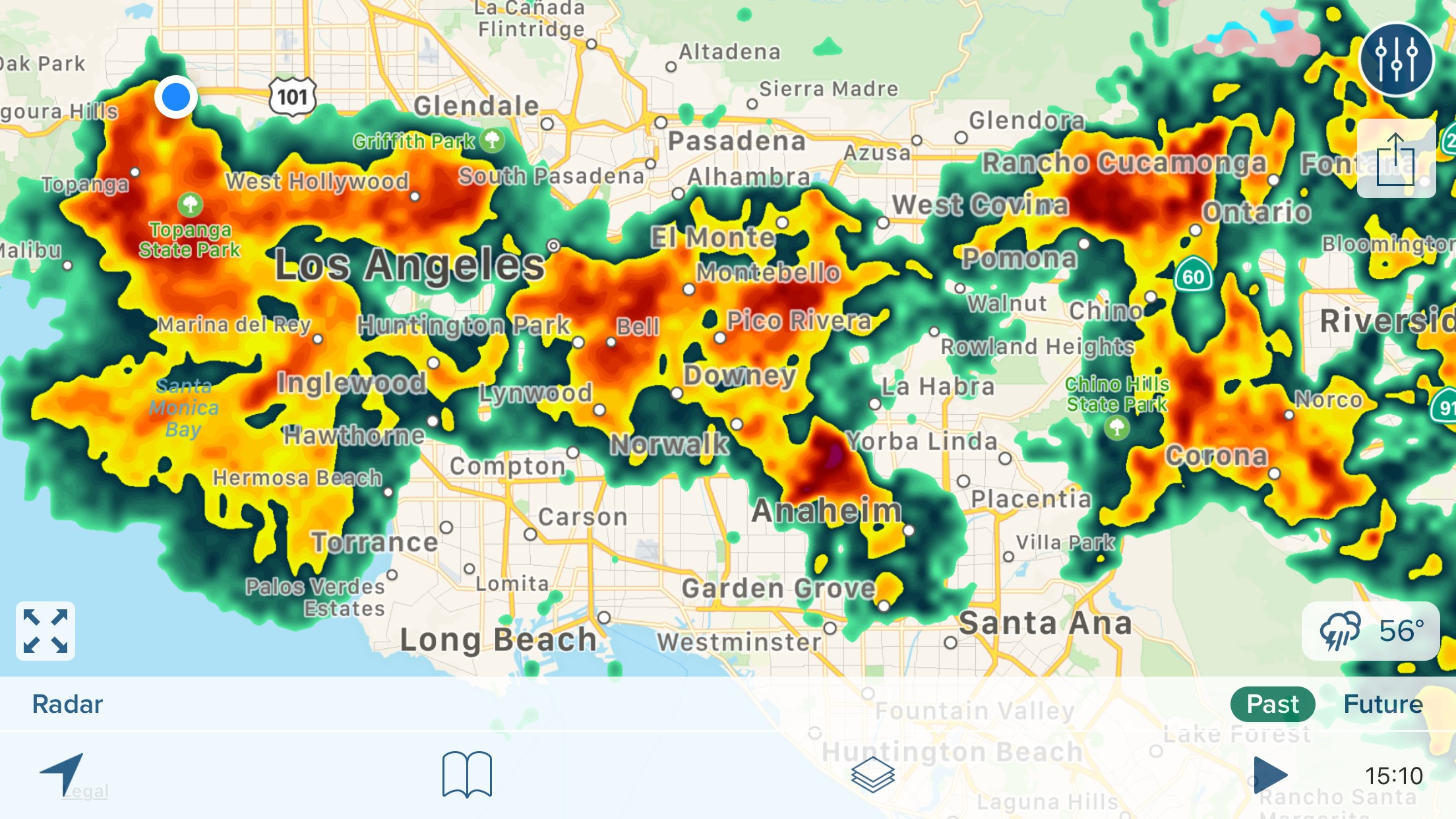Switch to Future radar view
This screenshot has height=819, width=1456.
1383,704
